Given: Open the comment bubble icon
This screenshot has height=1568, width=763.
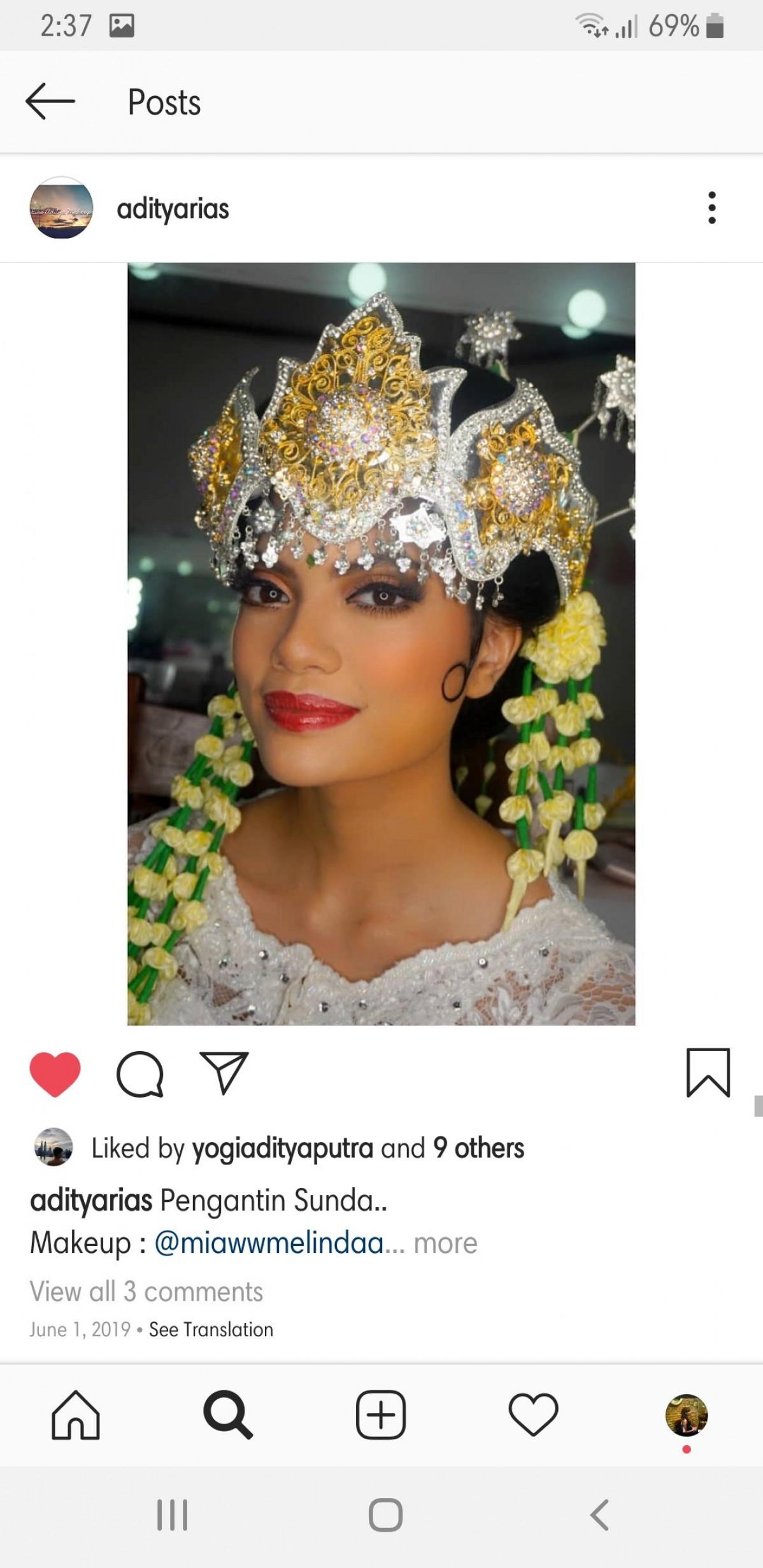Looking at the screenshot, I should click(139, 1074).
